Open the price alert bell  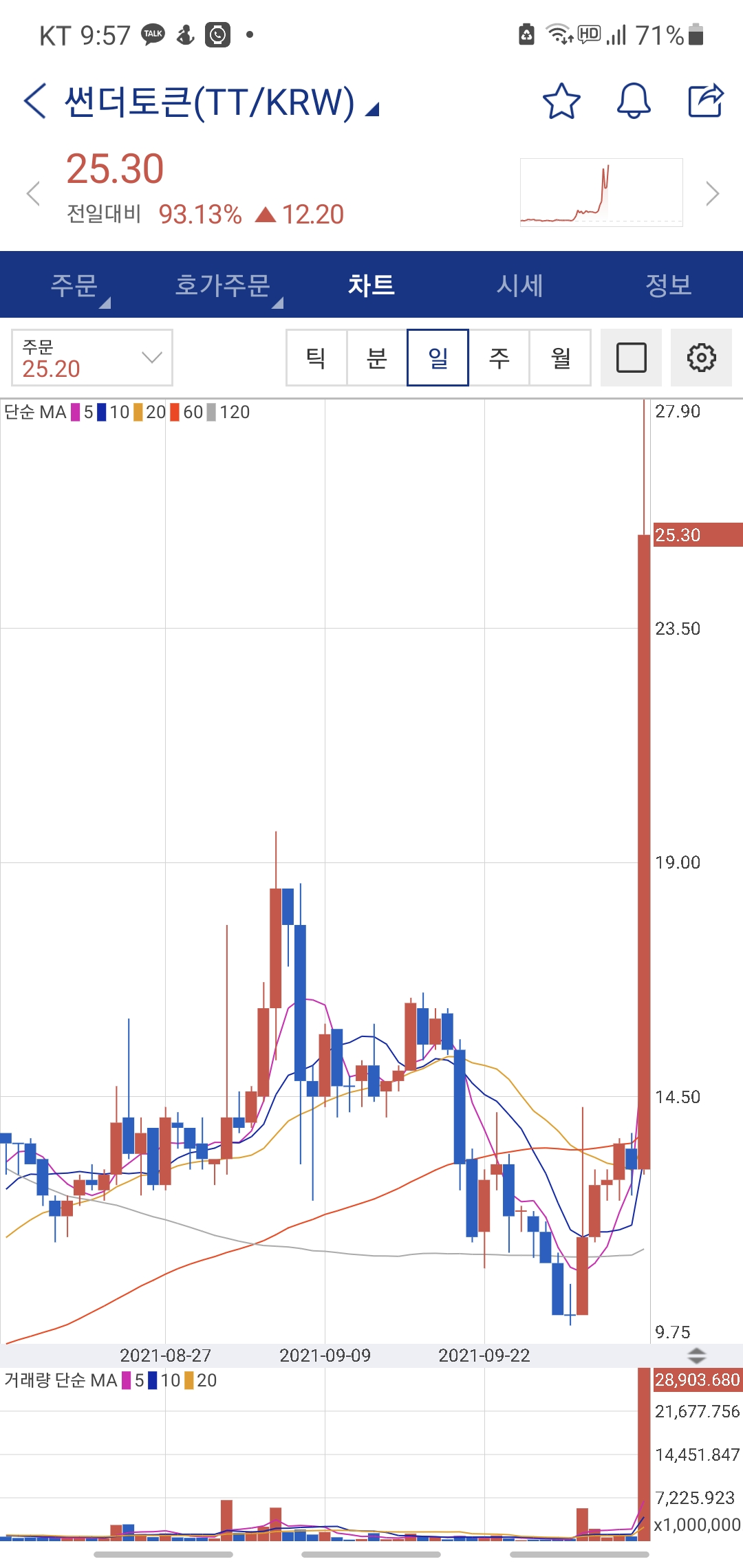pos(633,102)
